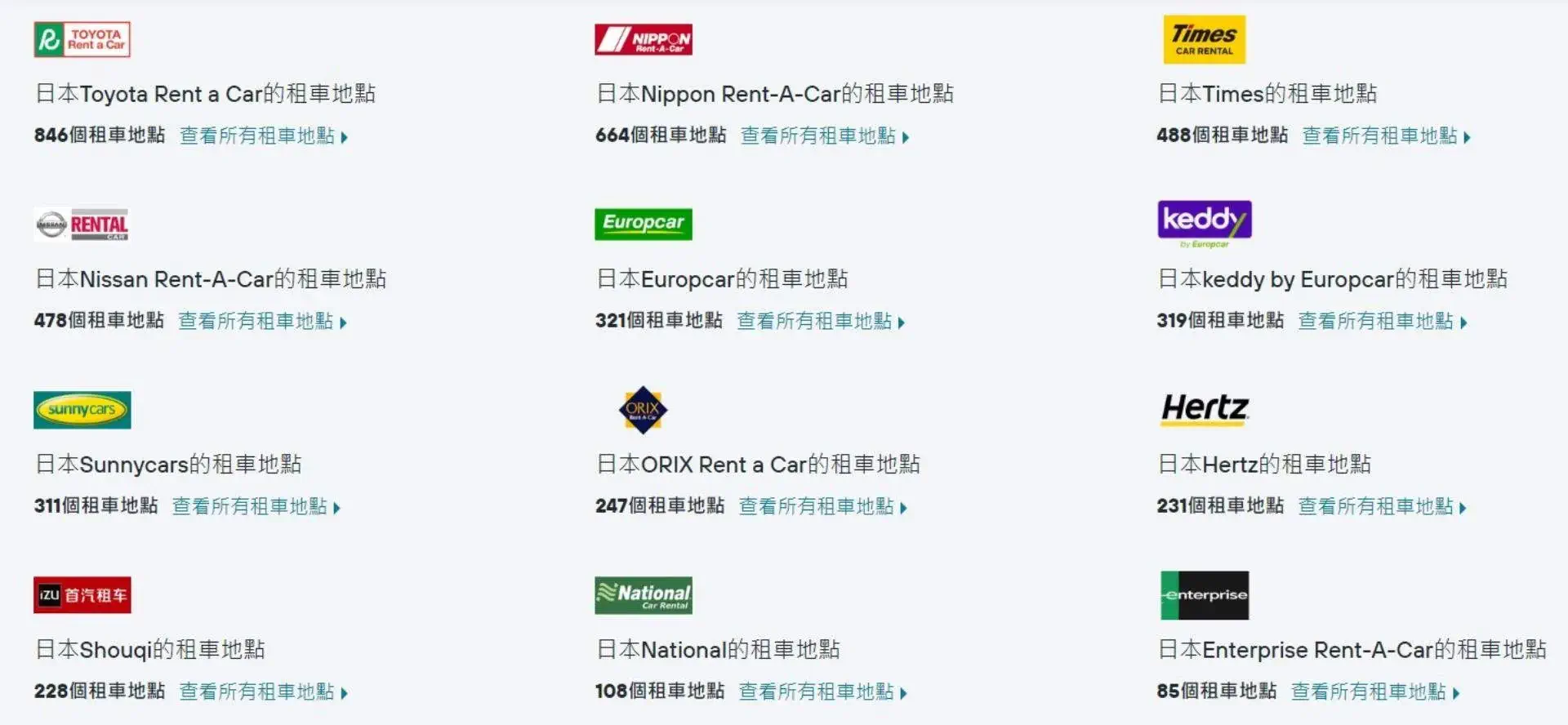Open all Enterprise Rent-A-Car locations
1568x725 pixels.
(x=1374, y=692)
